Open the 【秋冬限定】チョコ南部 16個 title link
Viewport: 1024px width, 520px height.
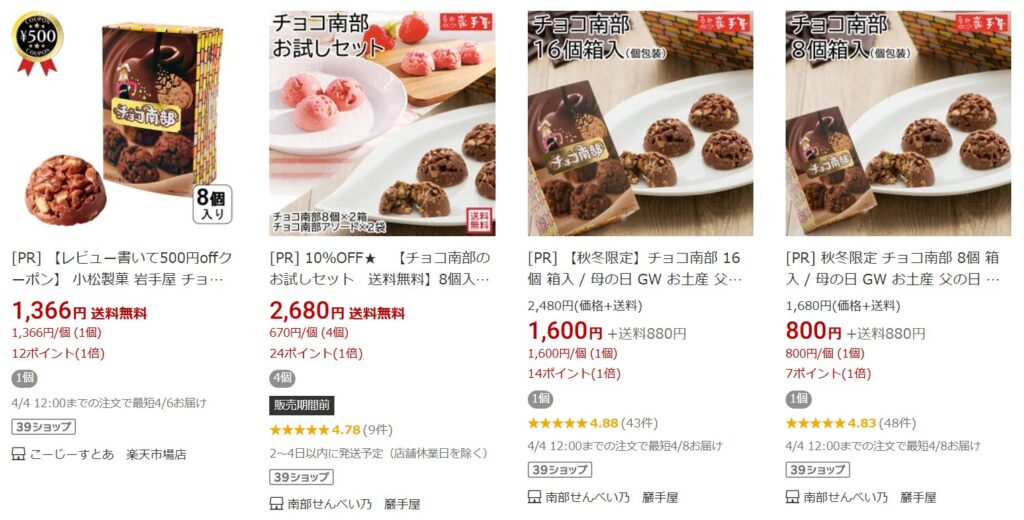(x=640, y=269)
